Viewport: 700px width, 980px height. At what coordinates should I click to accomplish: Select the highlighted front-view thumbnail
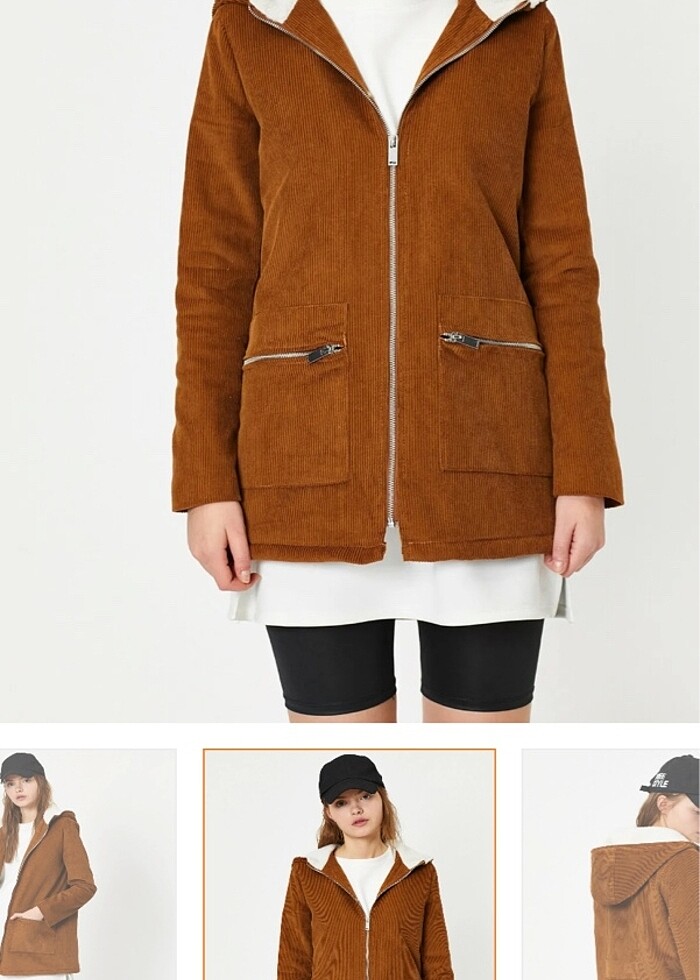coord(349,864)
